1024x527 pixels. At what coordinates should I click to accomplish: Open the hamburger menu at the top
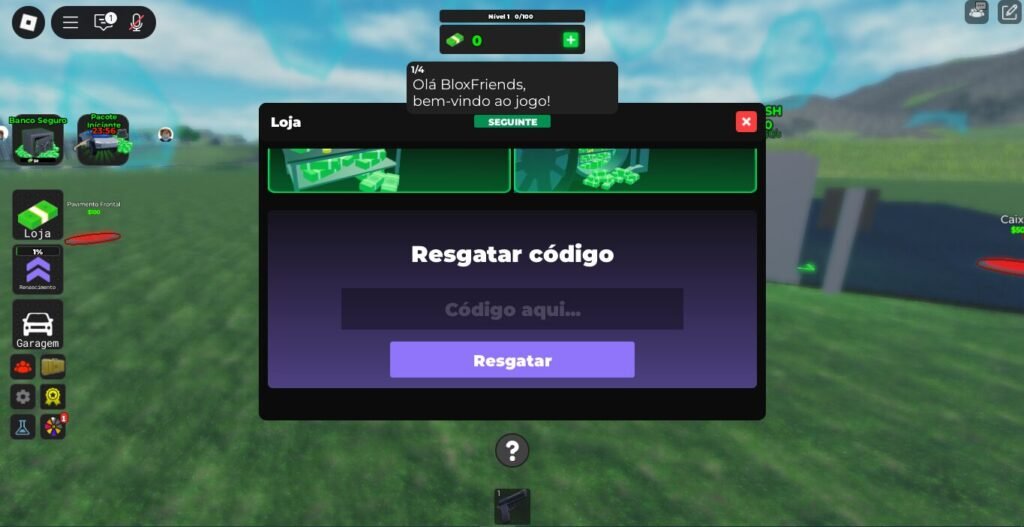pos(70,22)
